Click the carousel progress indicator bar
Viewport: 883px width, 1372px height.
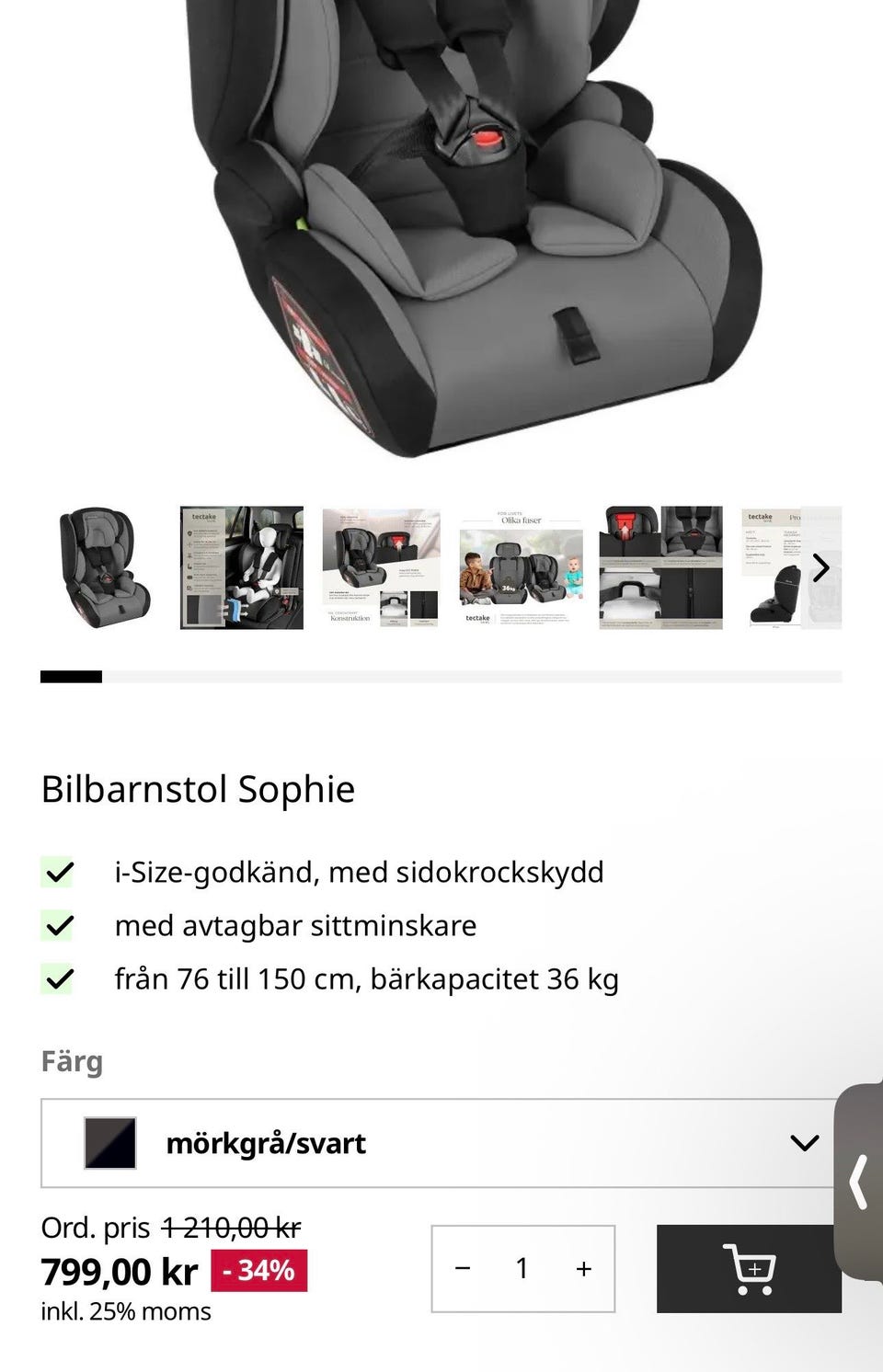pyautogui.click(x=71, y=676)
